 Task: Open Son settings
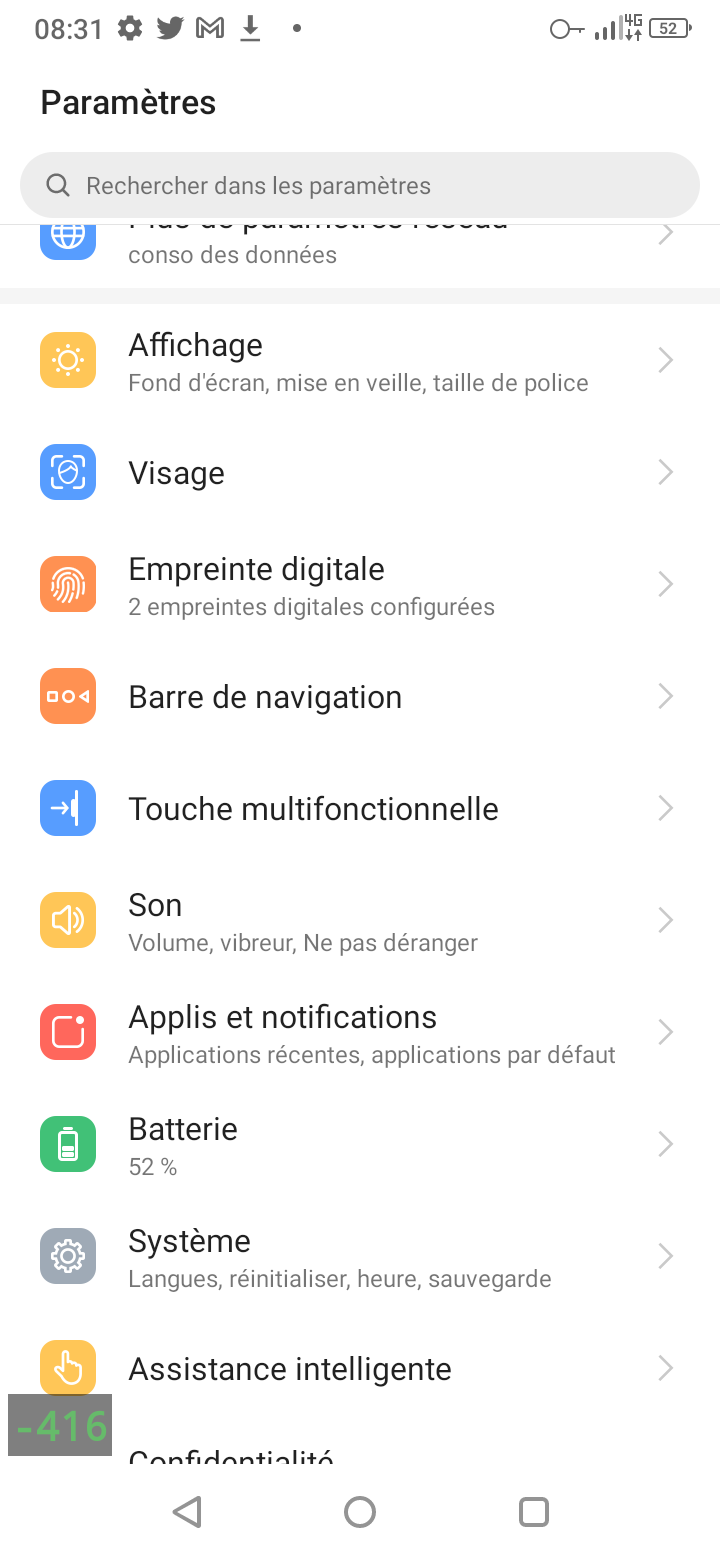click(x=360, y=920)
